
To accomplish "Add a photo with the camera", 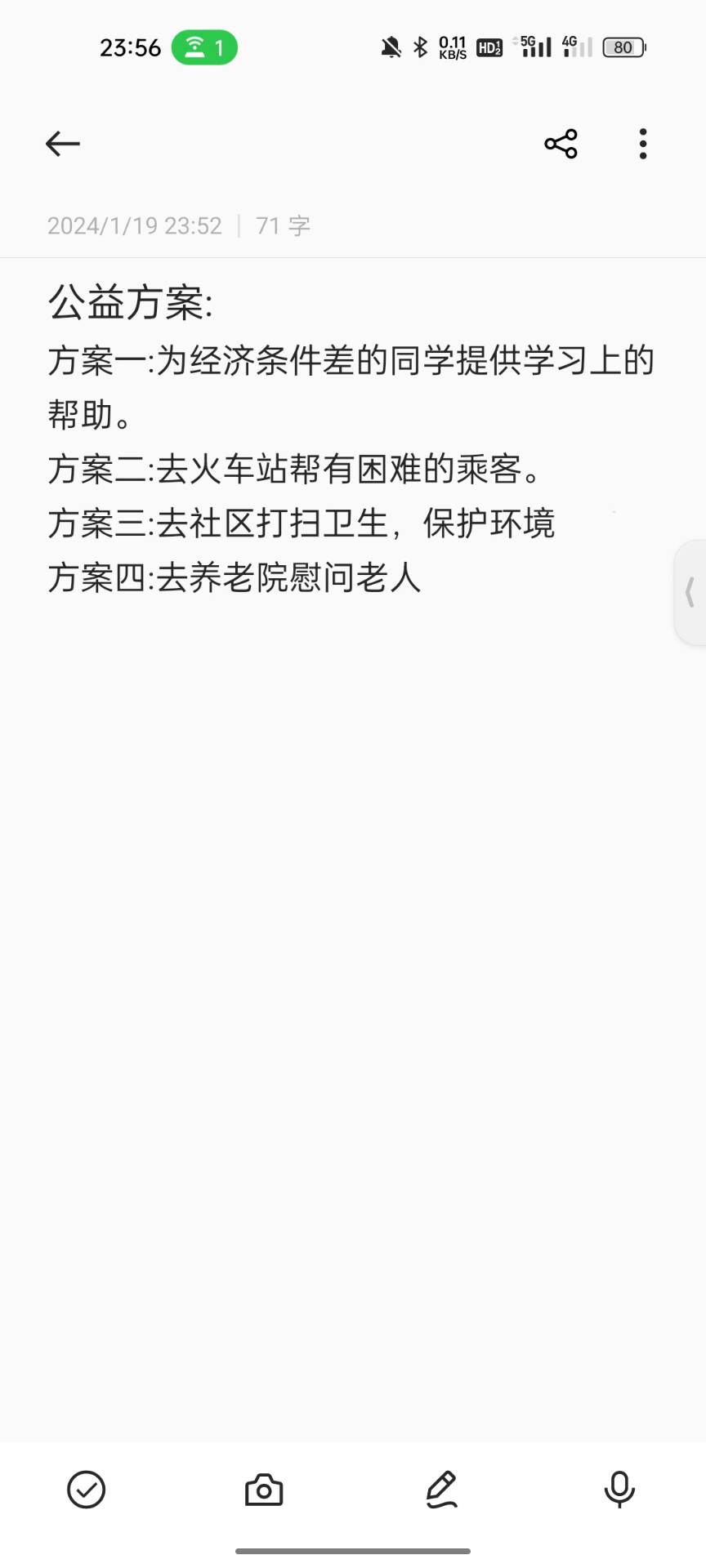I will click(x=264, y=1490).
